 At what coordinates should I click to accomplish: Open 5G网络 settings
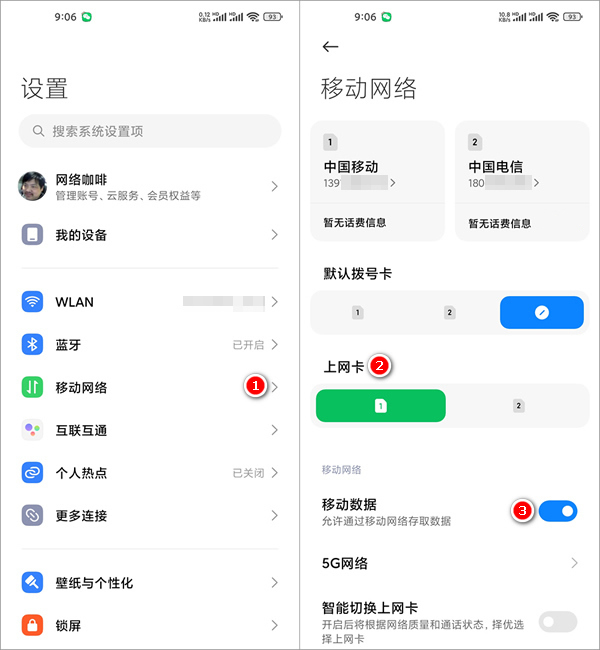point(449,563)
